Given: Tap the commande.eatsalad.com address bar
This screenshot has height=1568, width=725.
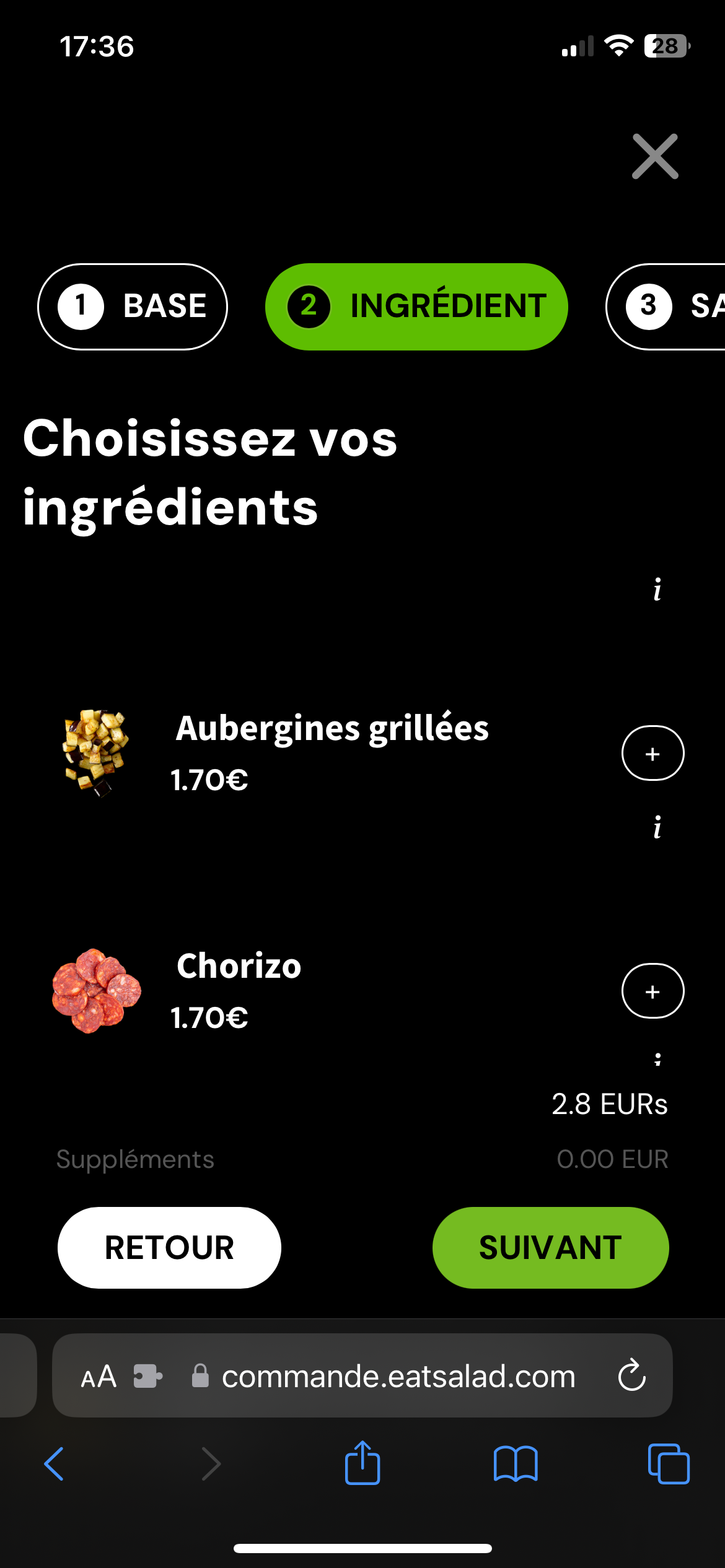Looking at the screenshot, I should 398,1376.
